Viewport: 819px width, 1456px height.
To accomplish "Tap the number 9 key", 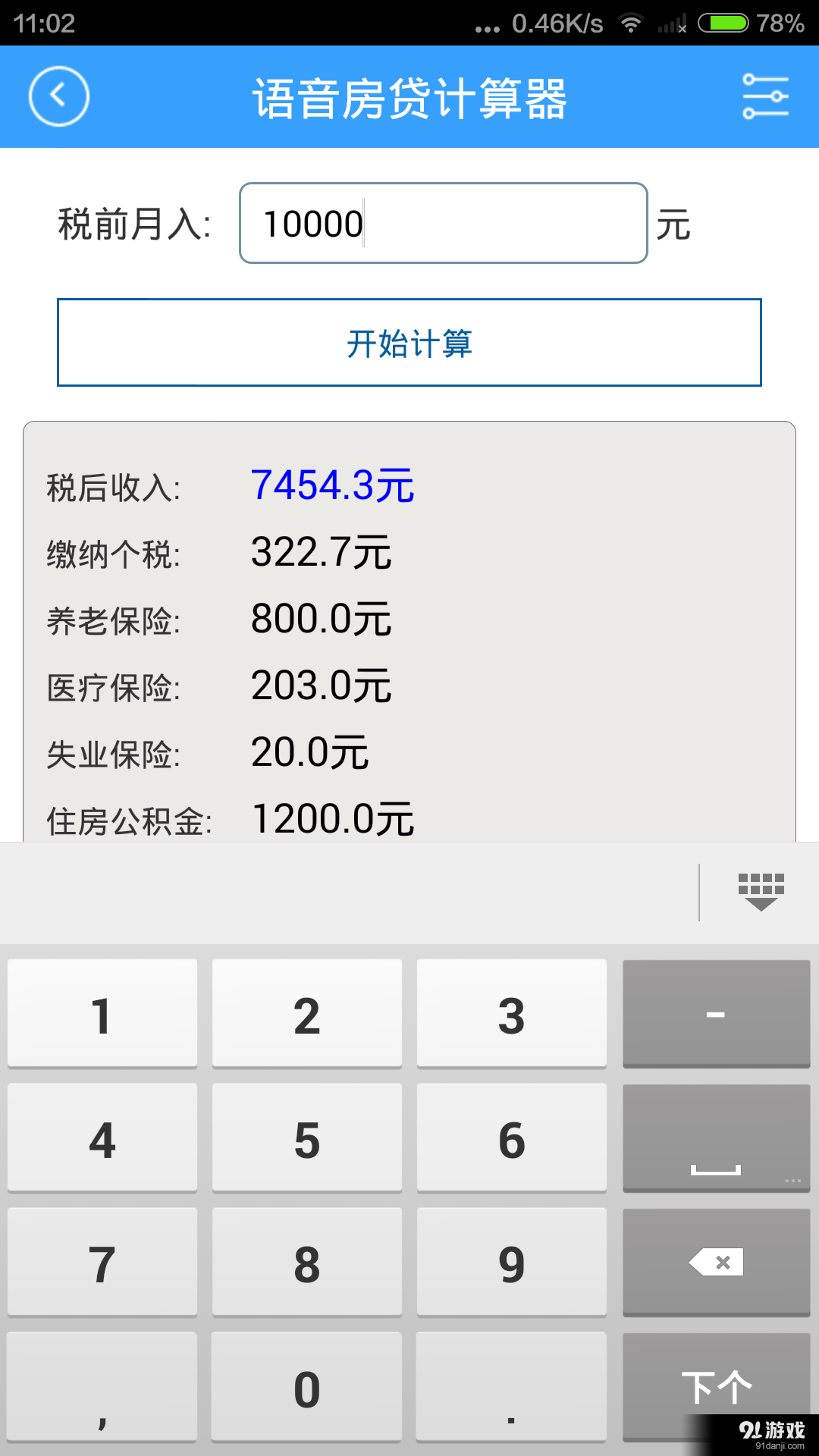I will click(x=512, y=1261).
